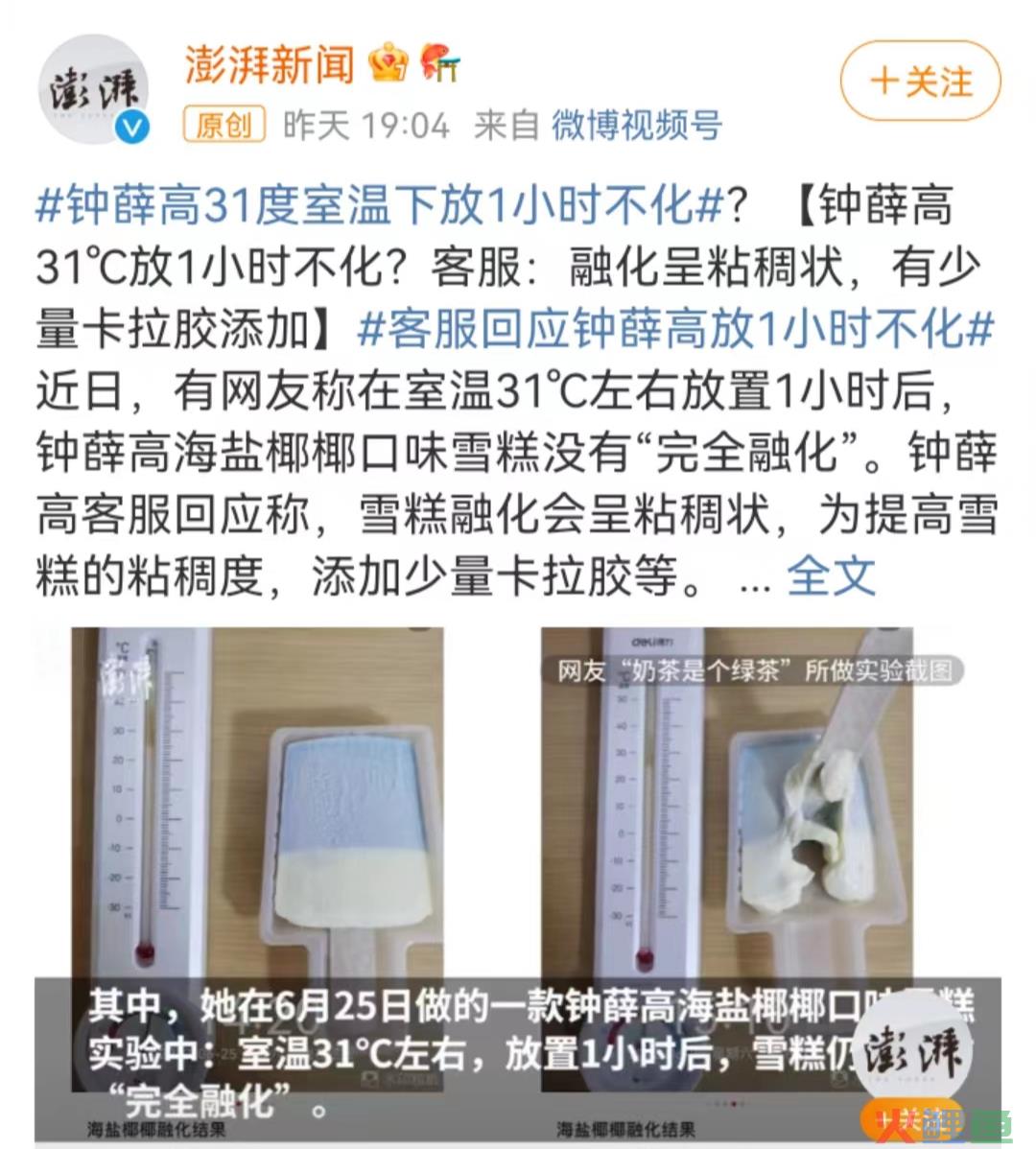
Task: Open hashtag #钟薛高31度室温下放1小时不化#
Action: coord(380,204)
